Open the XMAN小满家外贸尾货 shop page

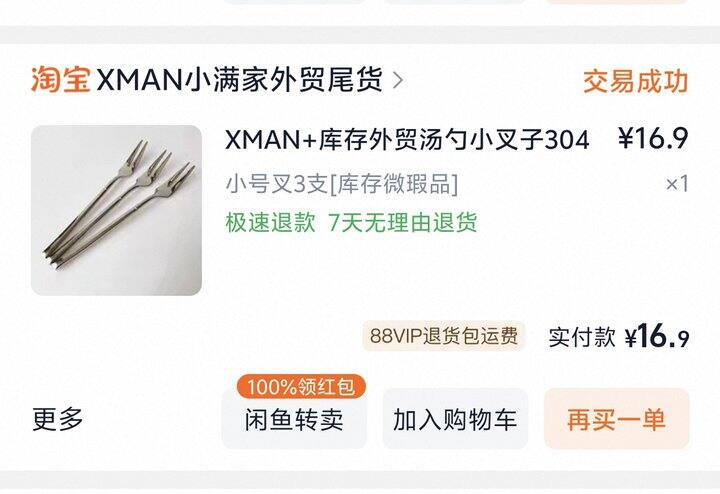coord(239,80)
